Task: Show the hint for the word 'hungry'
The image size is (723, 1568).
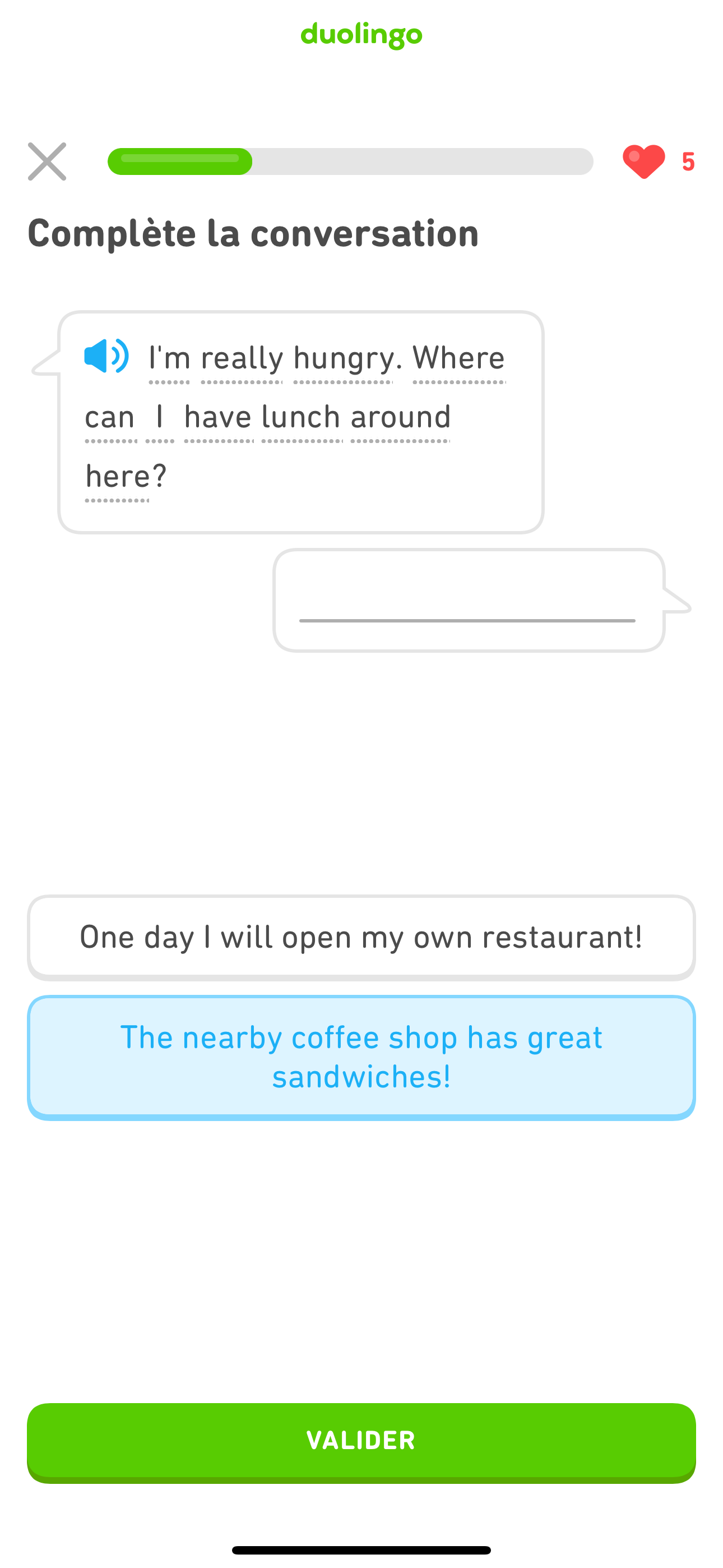Action: click(343, 359)
